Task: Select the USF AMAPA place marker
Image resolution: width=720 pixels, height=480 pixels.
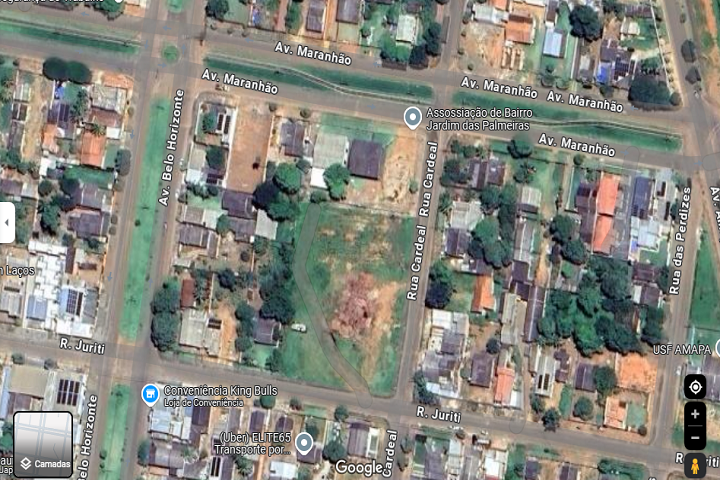Action: coord(715,349)
